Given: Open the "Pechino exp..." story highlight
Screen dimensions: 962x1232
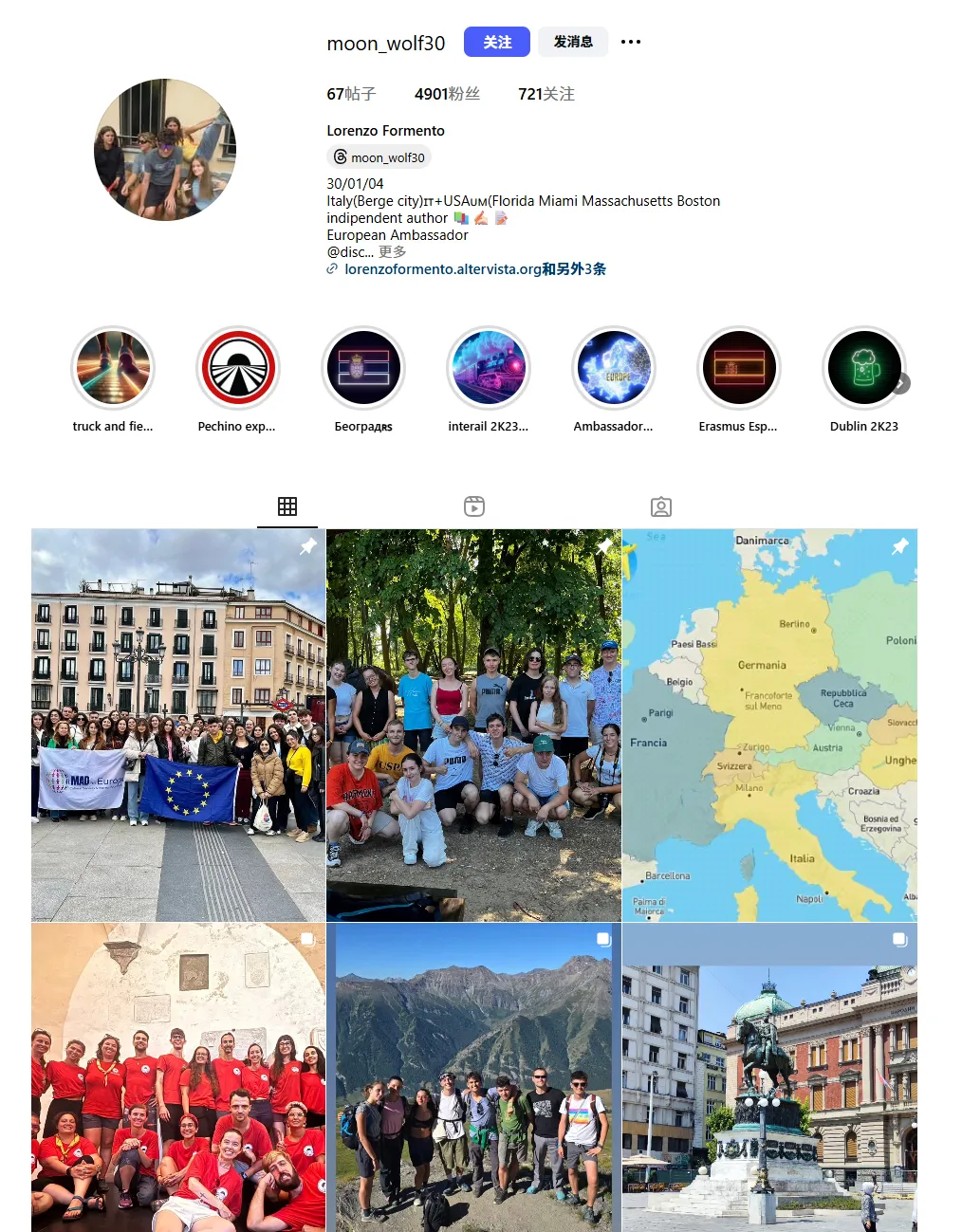Looking at the screenshot, I should (x=238, y=368).
